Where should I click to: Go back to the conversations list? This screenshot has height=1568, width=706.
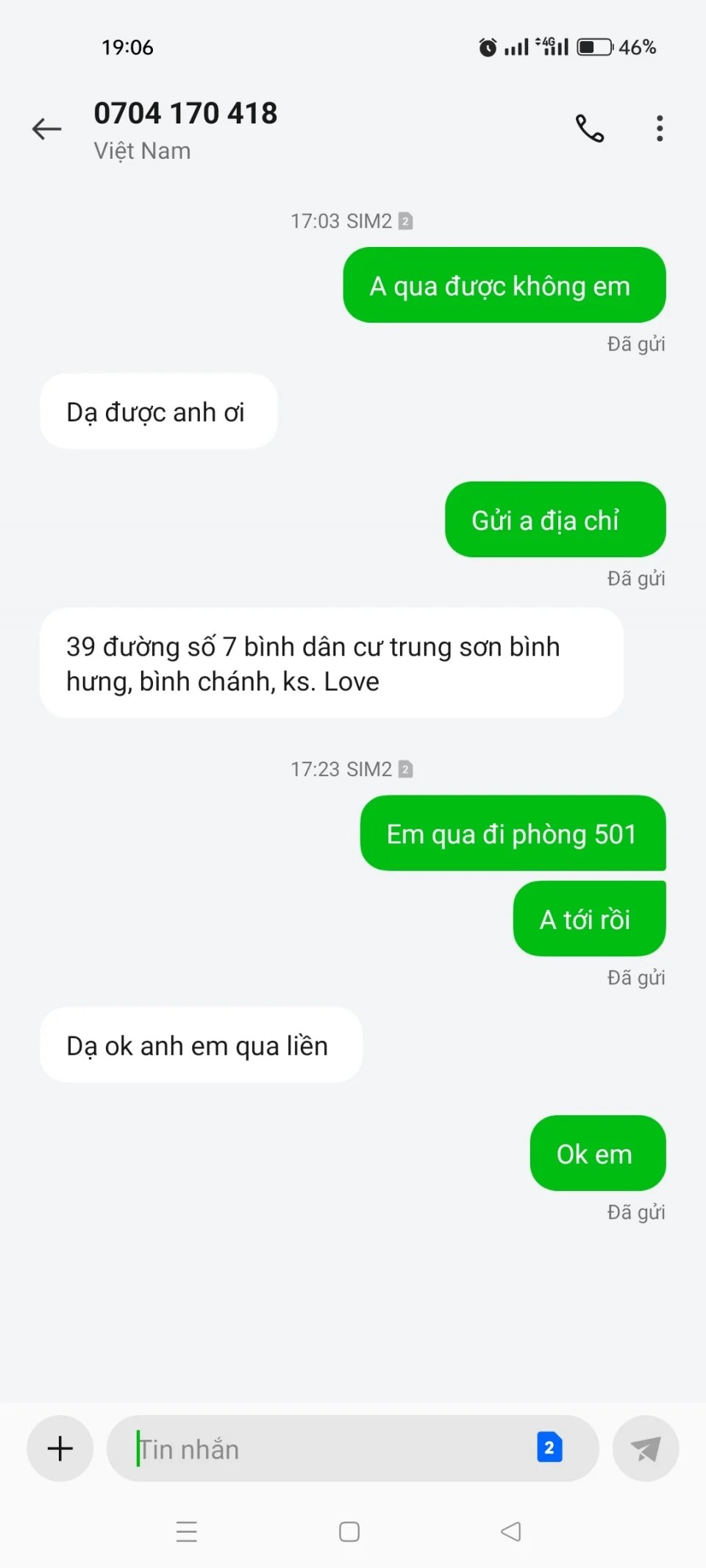pyautogui.click(x=46, y=129)
